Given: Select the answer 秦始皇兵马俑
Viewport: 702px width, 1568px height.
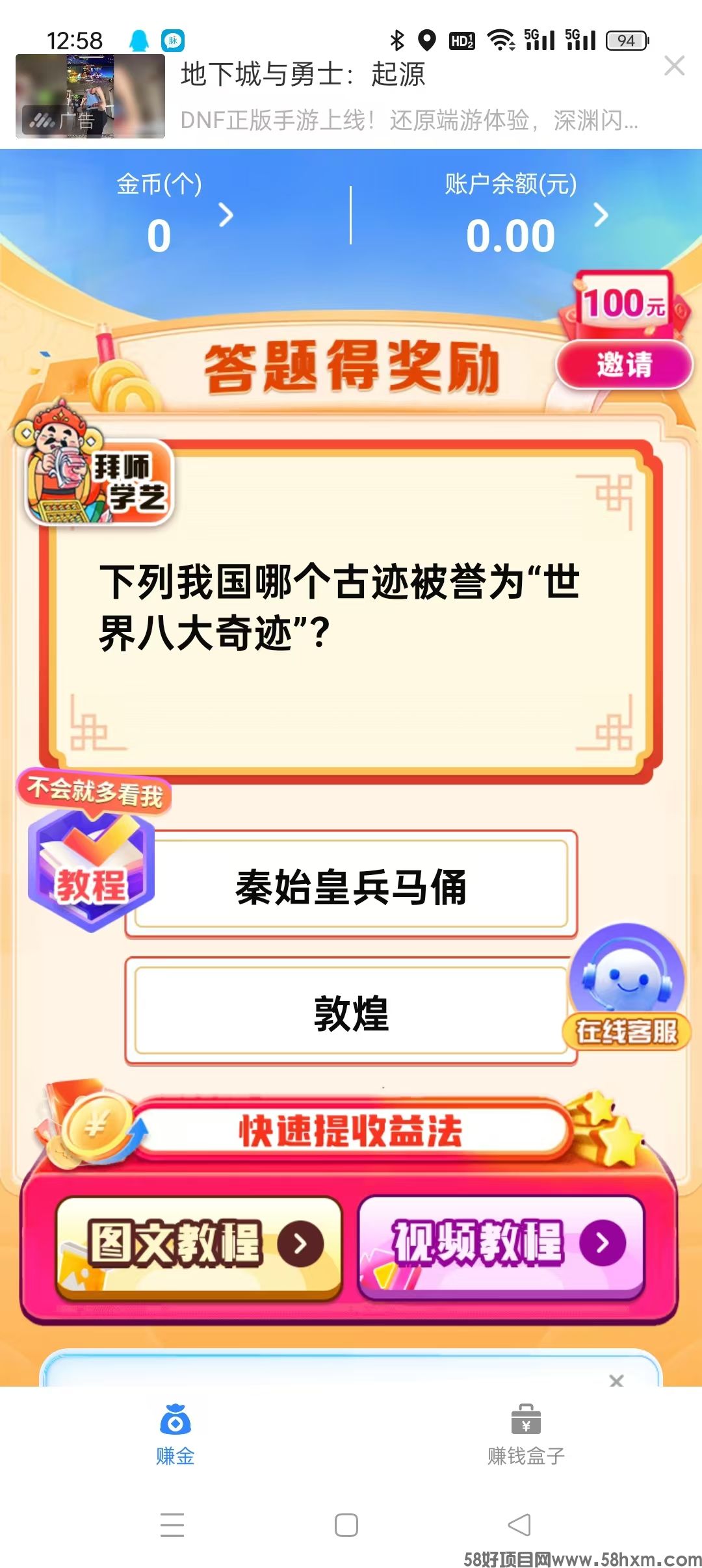Looking at the screenshot, I should point(351,885).
